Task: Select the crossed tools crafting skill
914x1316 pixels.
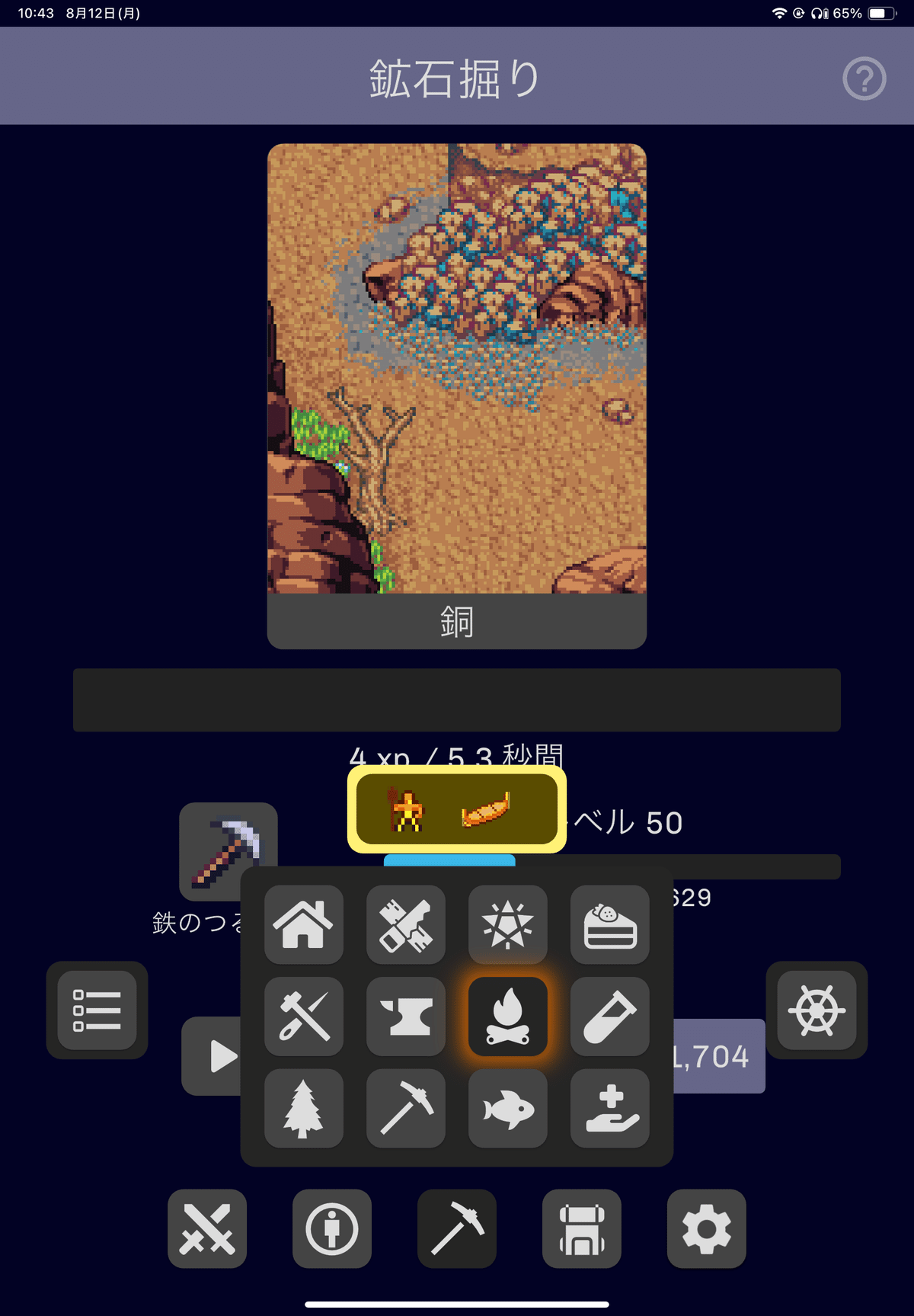Action: pyautogui.click(x=406, y=924)
